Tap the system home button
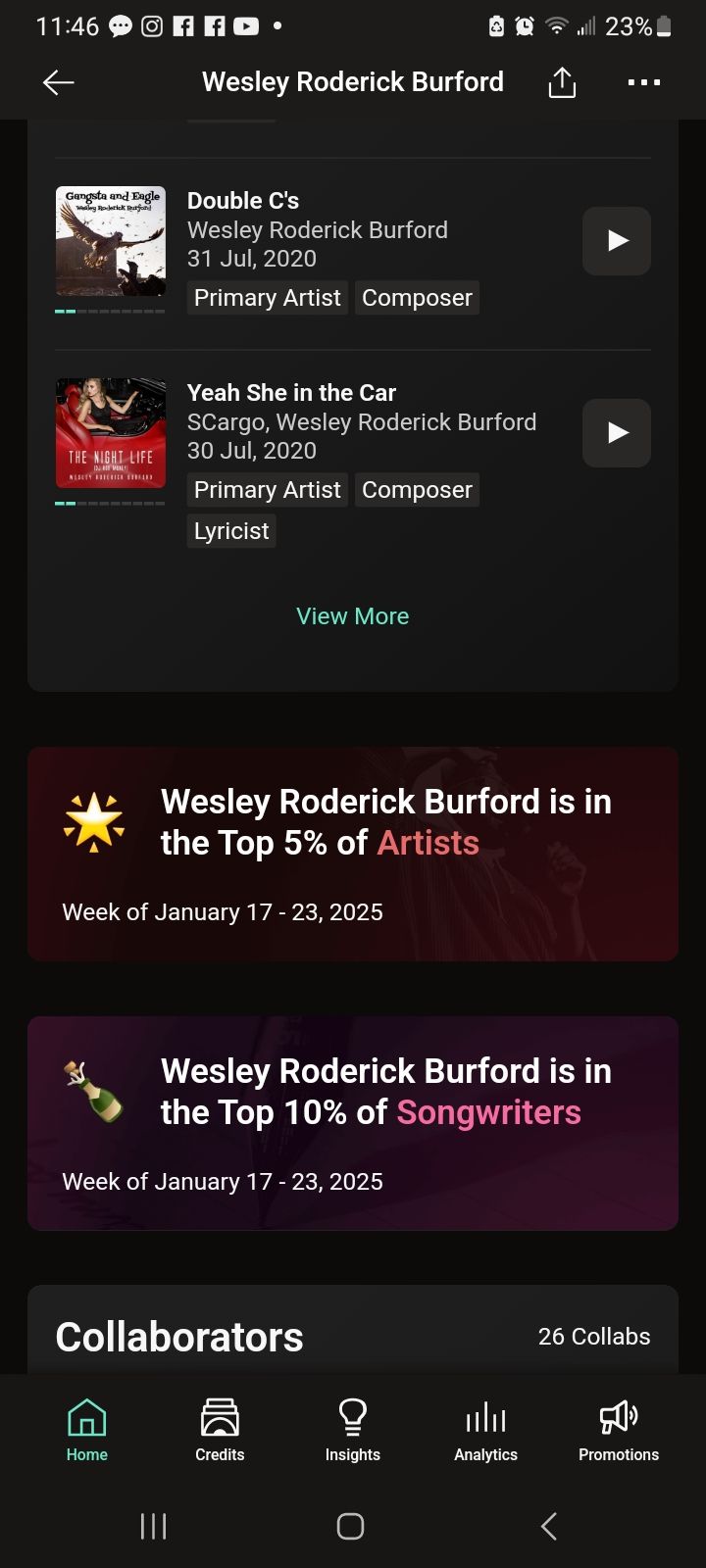Image resolution: width=706 pixels, height=1568 pixels. point(351,1526)
